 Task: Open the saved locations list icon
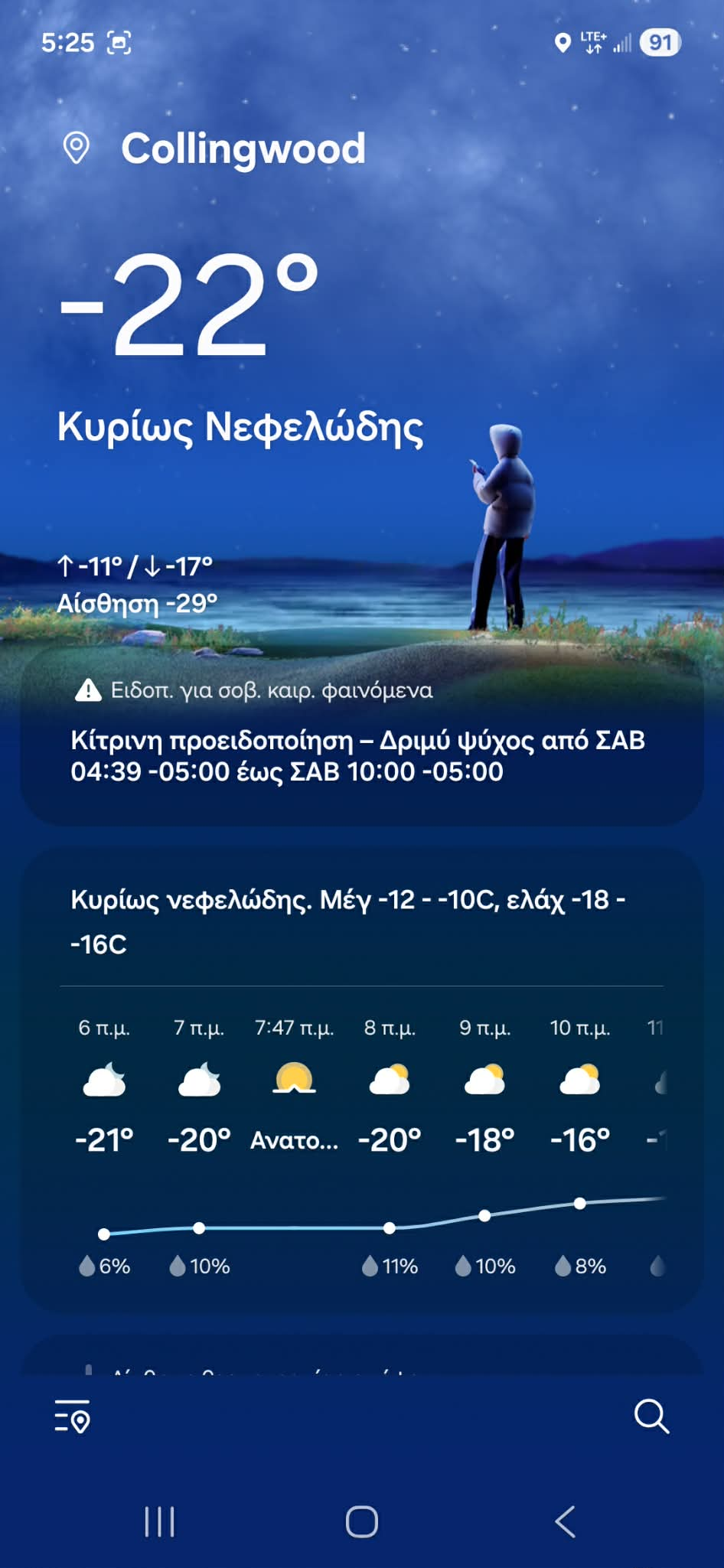tap(73, 1416)
